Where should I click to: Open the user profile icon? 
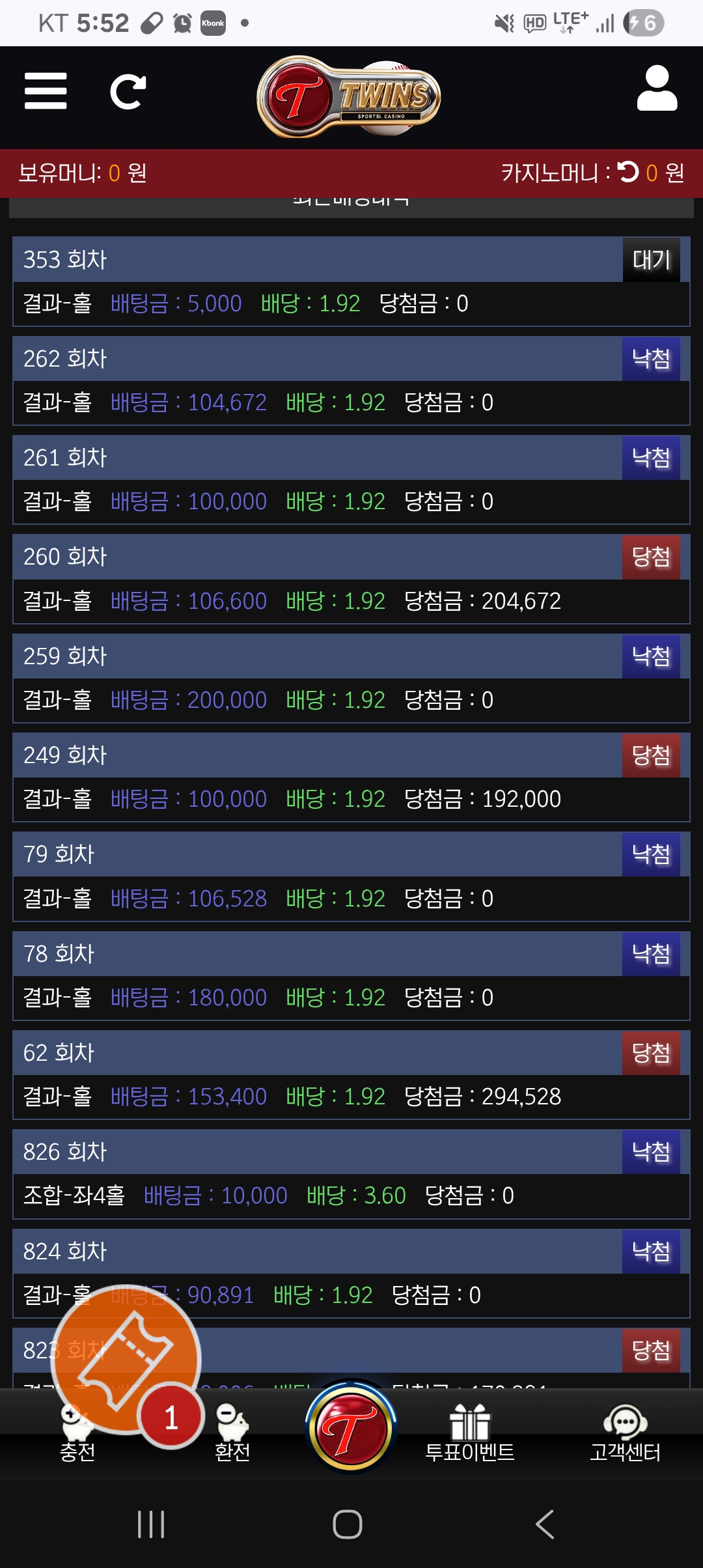point(657,89)
